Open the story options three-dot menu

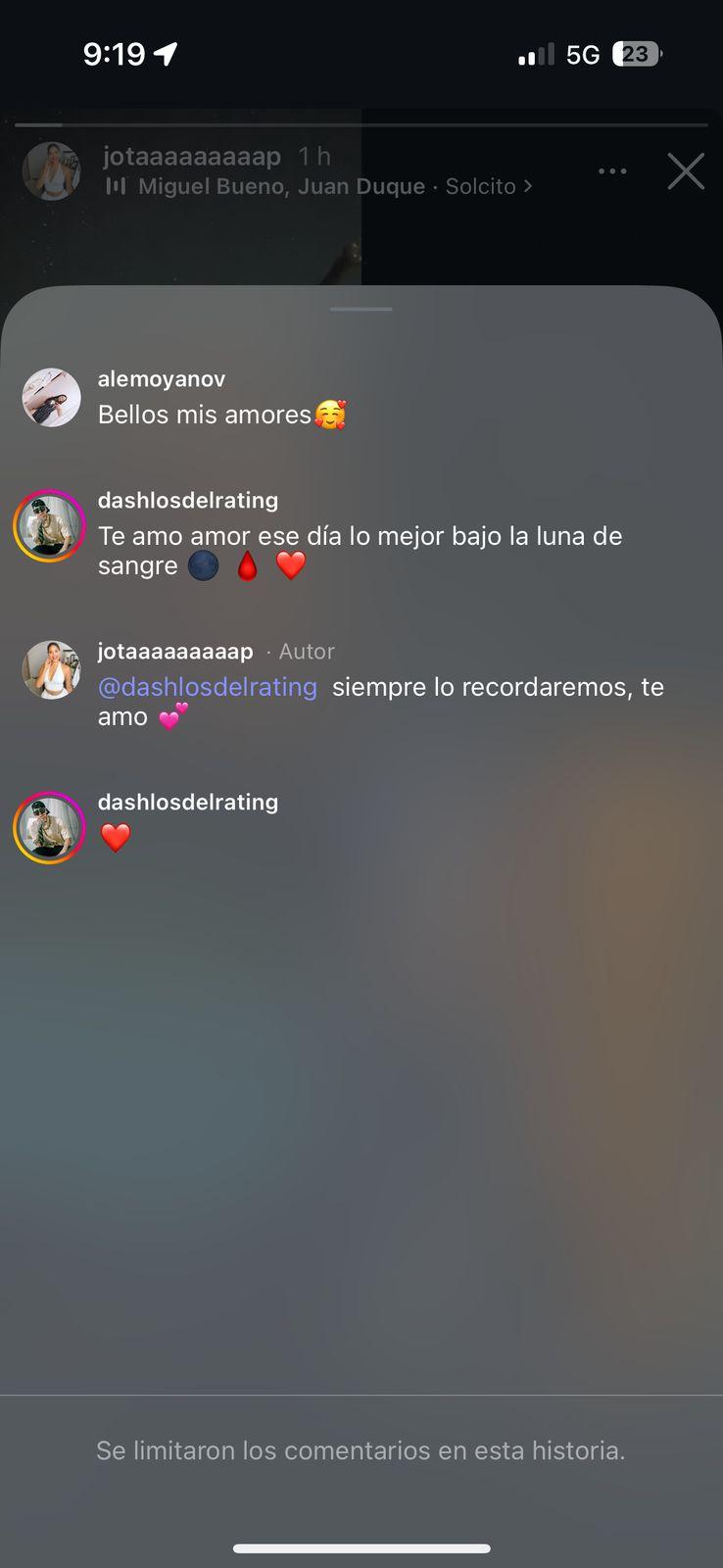612,171
